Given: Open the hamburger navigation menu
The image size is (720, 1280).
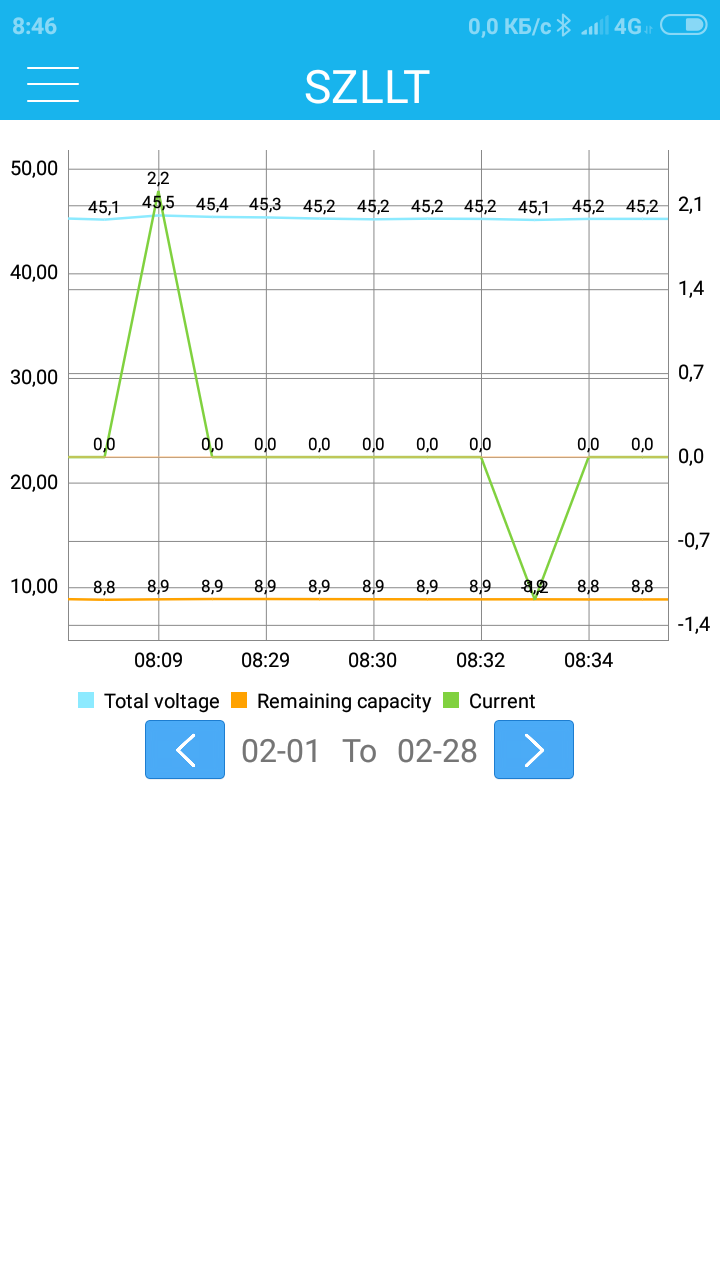Looking at the screenshot, I should tap(53, 85).
